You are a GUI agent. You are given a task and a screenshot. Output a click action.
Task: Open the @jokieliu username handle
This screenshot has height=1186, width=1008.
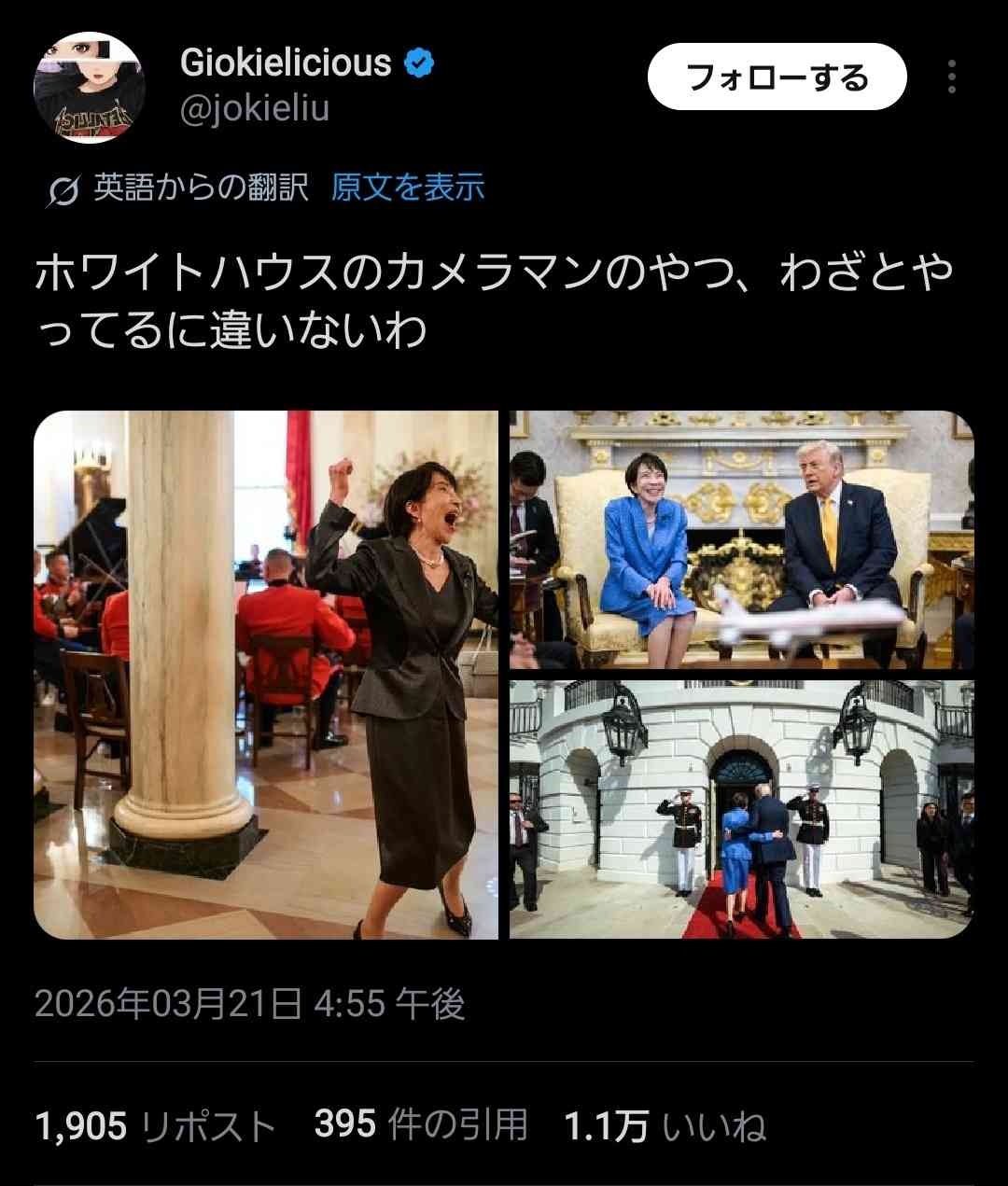coord(254,110)
